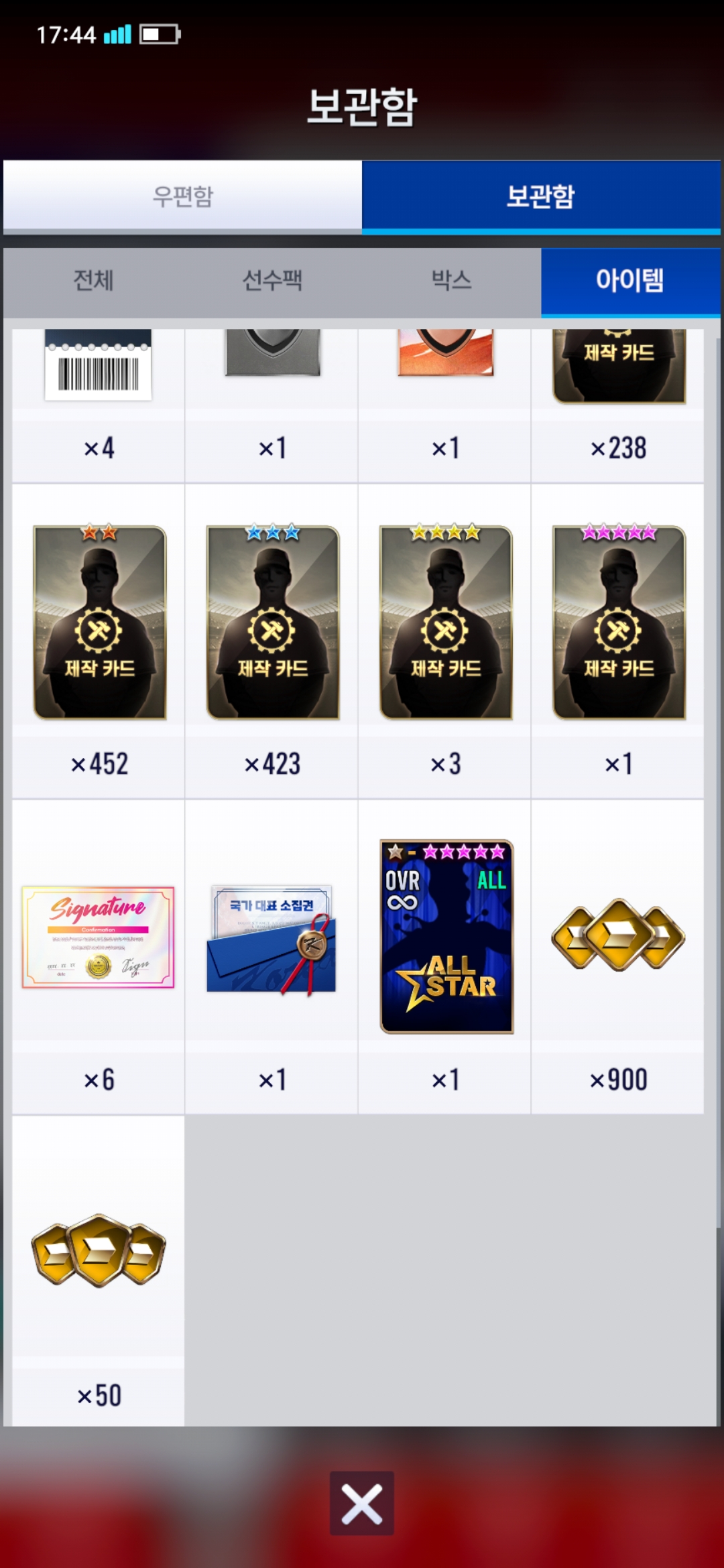
Task: Open the gold tokens item ×900
Action: pos(618,935)
